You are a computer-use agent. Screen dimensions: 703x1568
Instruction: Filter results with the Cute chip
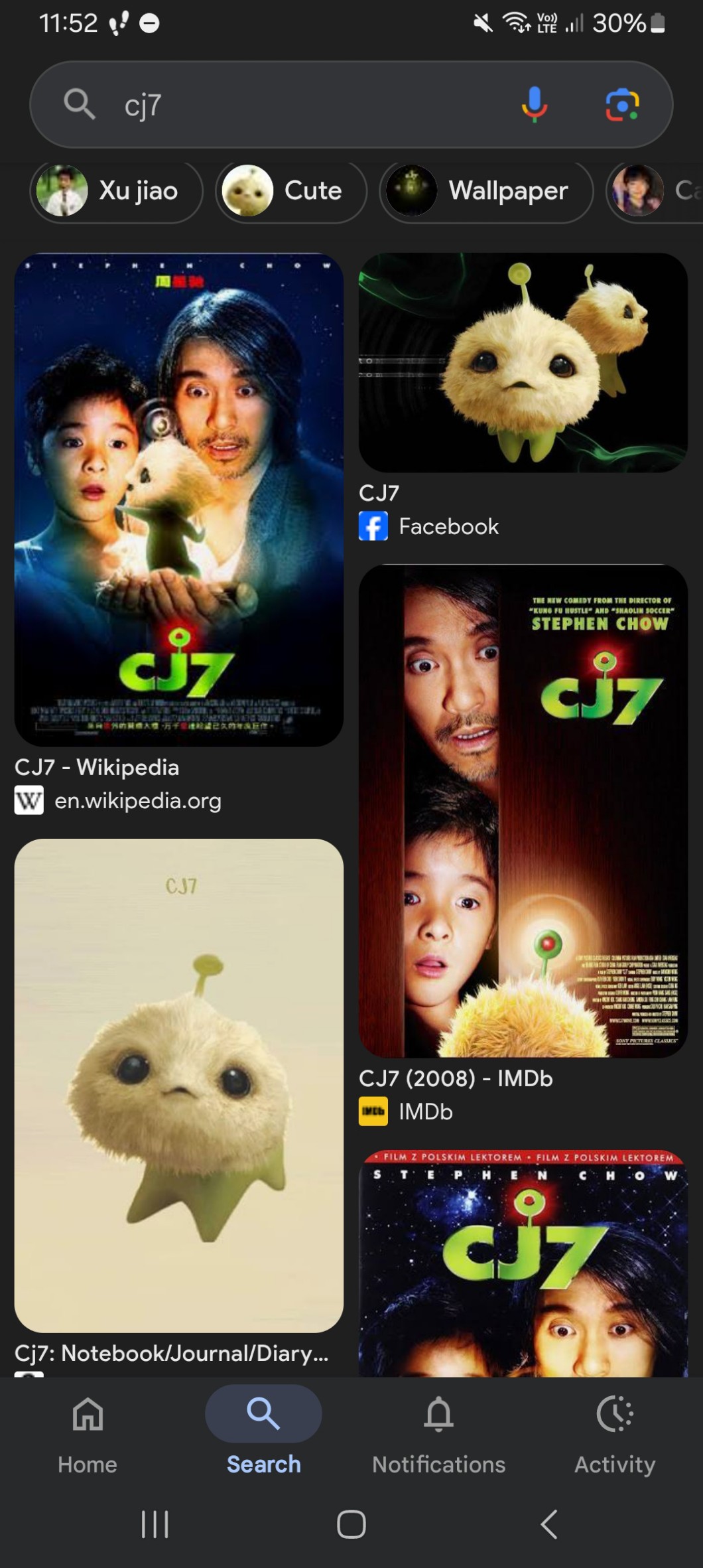[290, 191]
